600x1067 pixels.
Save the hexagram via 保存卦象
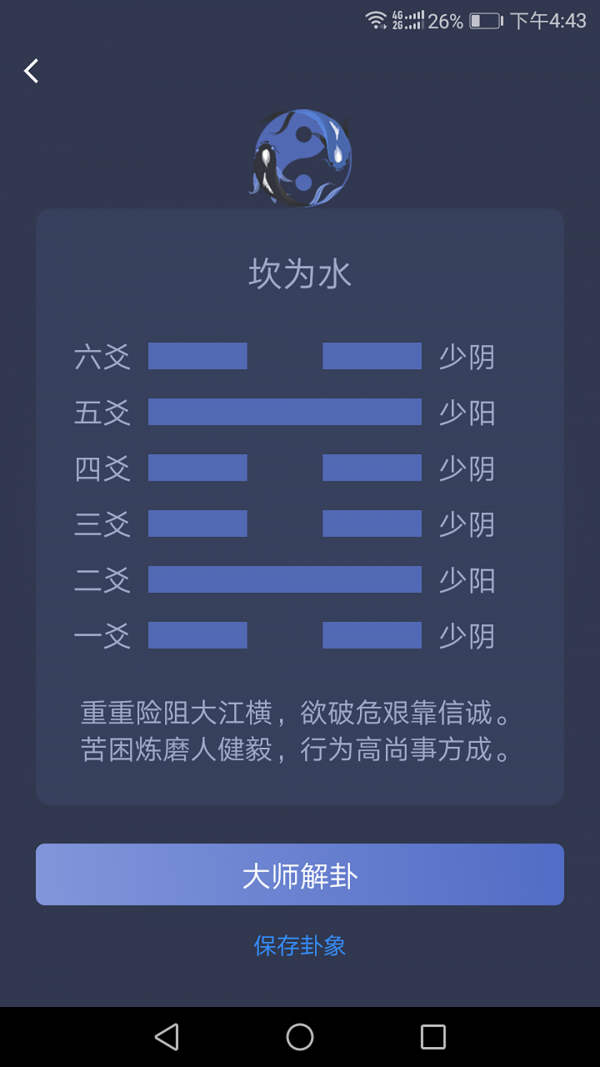(x=300, y=945)
